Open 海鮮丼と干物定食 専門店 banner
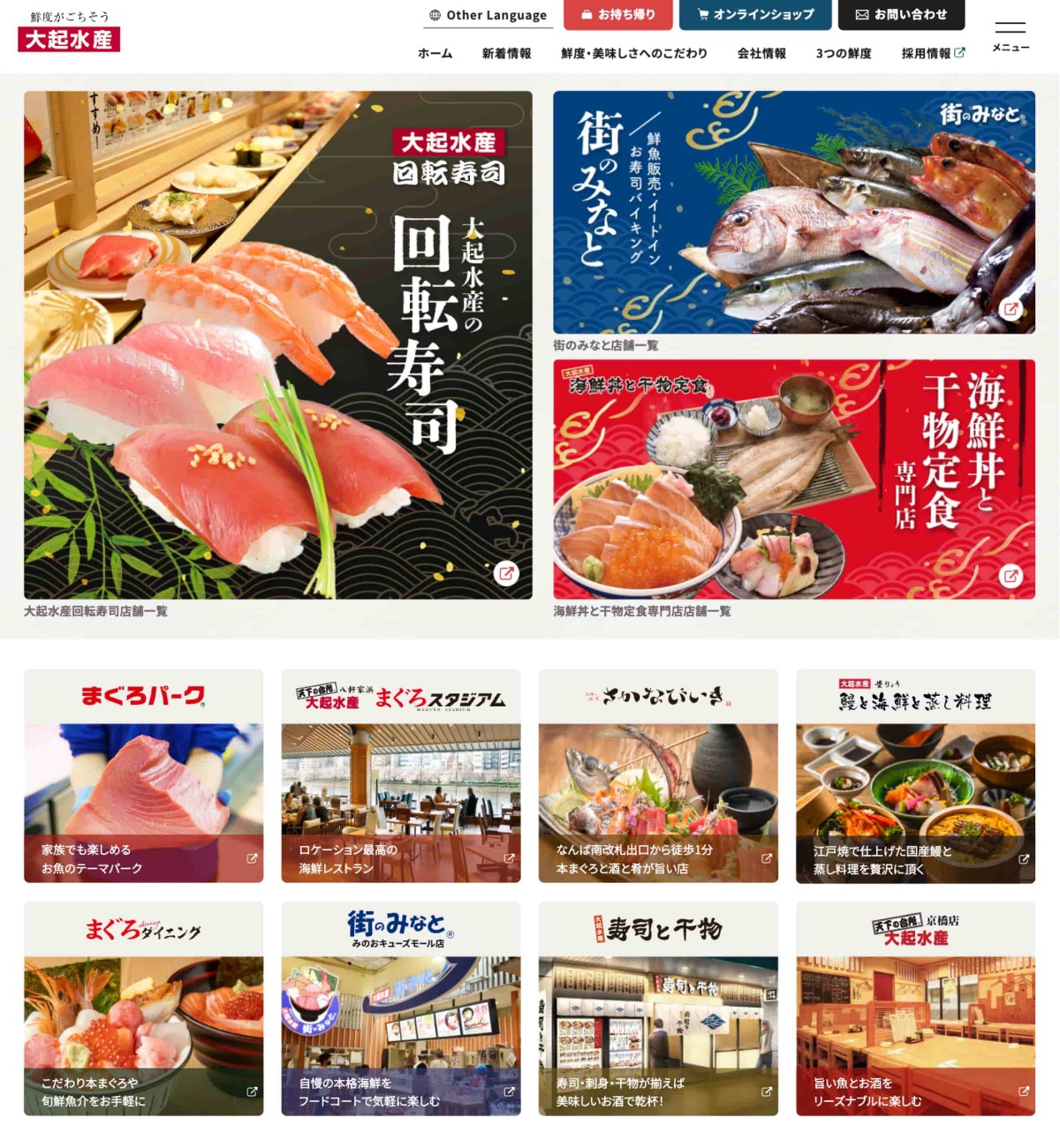Image resolution: width=1060 pixels, height=1148 pixels. (793, 479)
